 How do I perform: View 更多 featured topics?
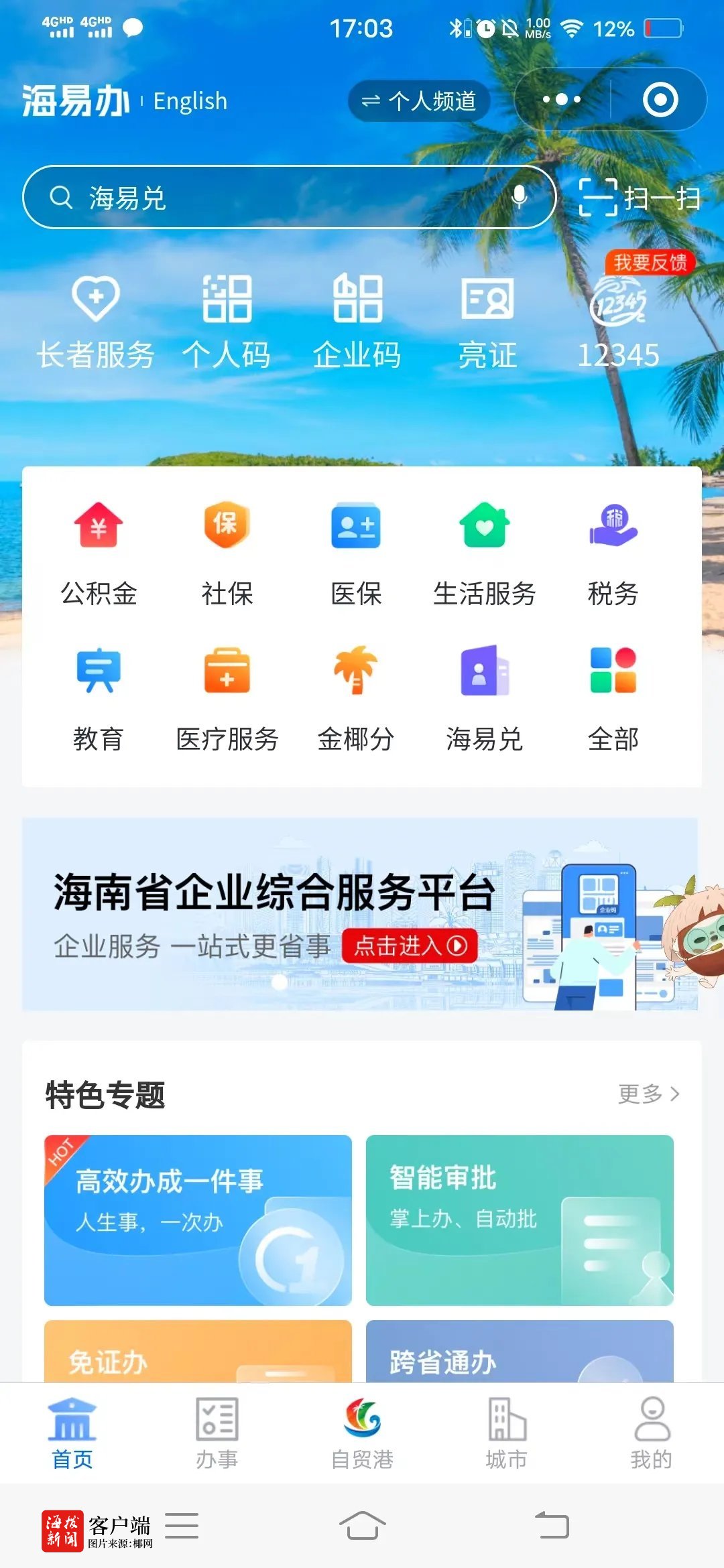coord(648,1094)
